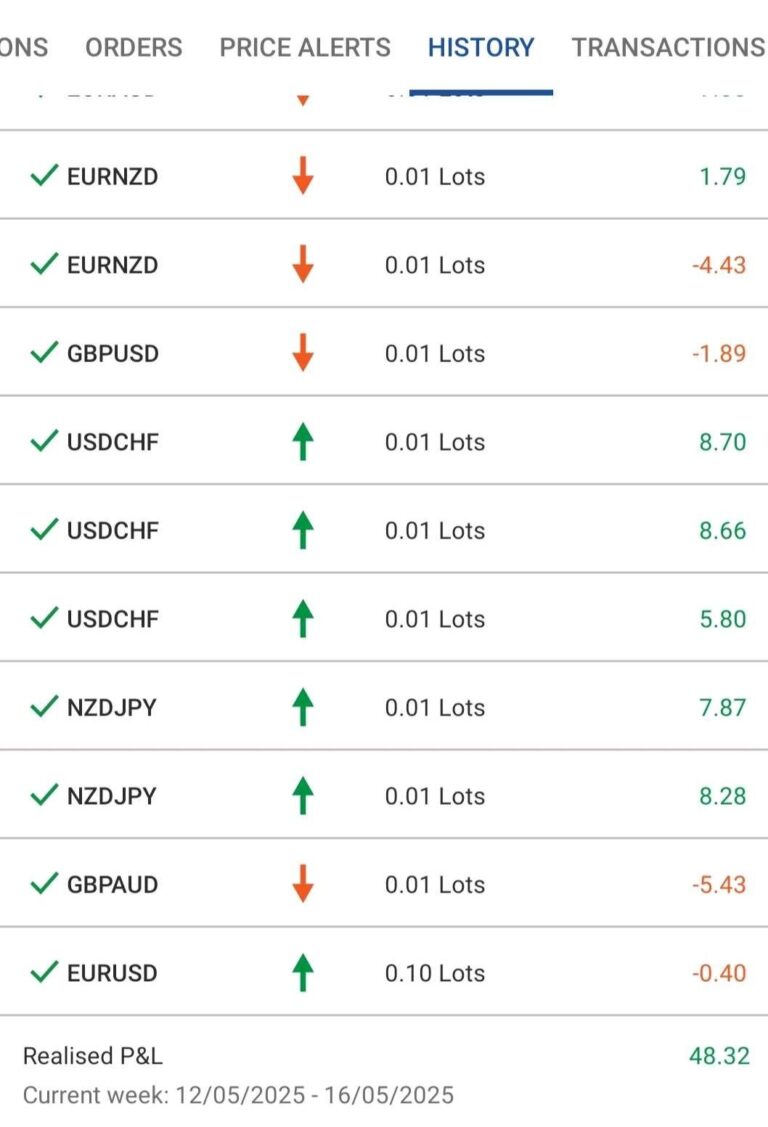Switch to the Orders tab
This screenshot has height=1127, width=768.
click(x=133, y=47)
